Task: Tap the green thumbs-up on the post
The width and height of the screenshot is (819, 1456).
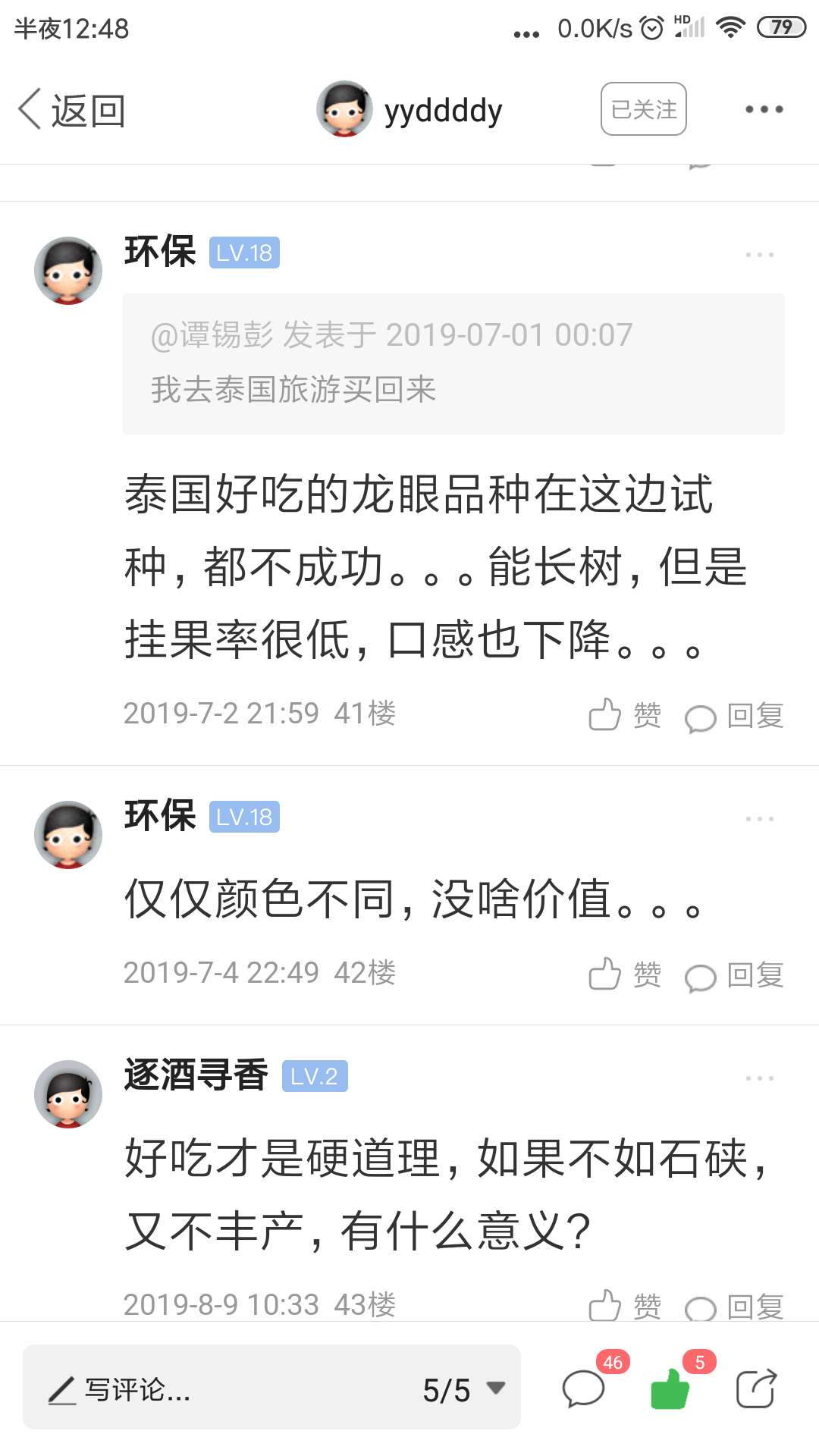Action: [x=670, y=1389]
